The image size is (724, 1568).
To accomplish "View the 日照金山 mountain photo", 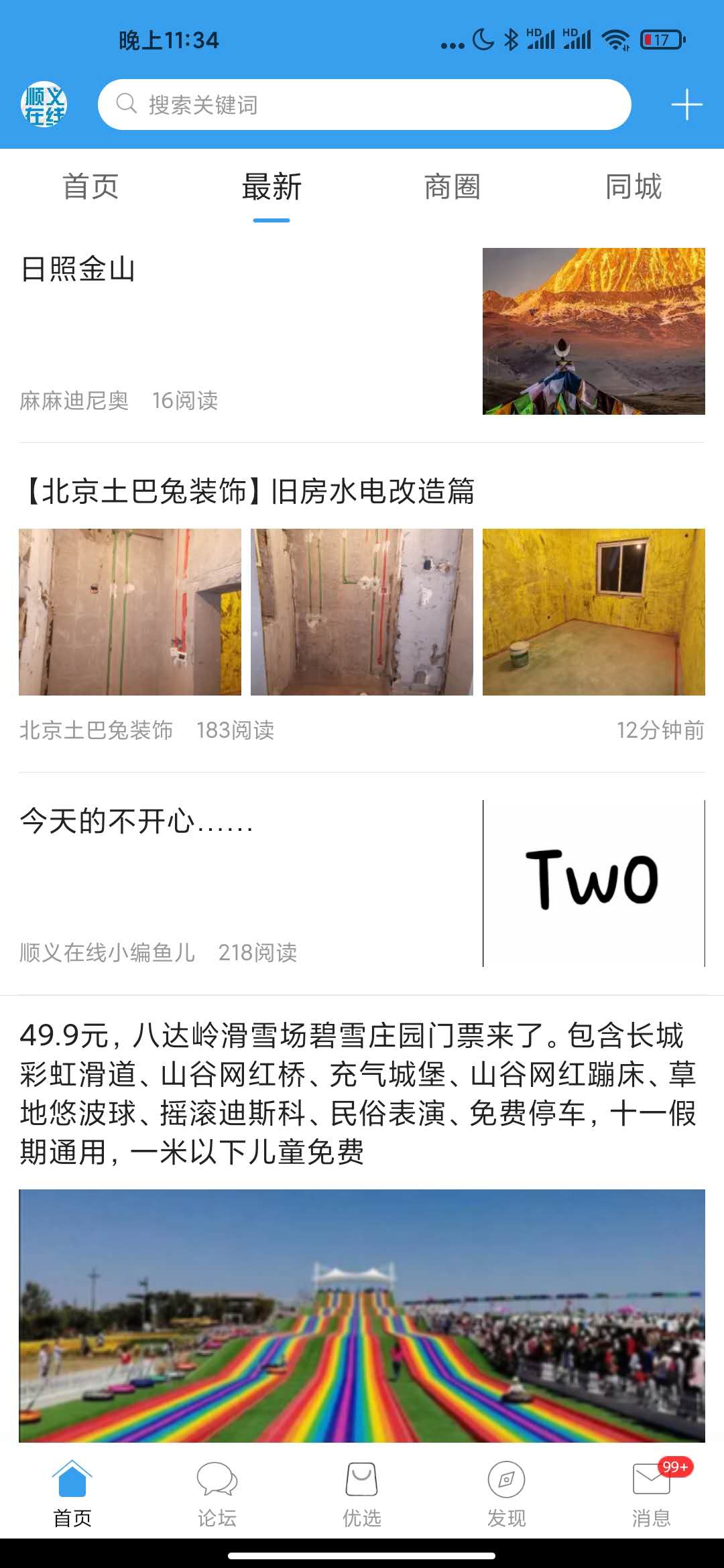I will 594,331.
